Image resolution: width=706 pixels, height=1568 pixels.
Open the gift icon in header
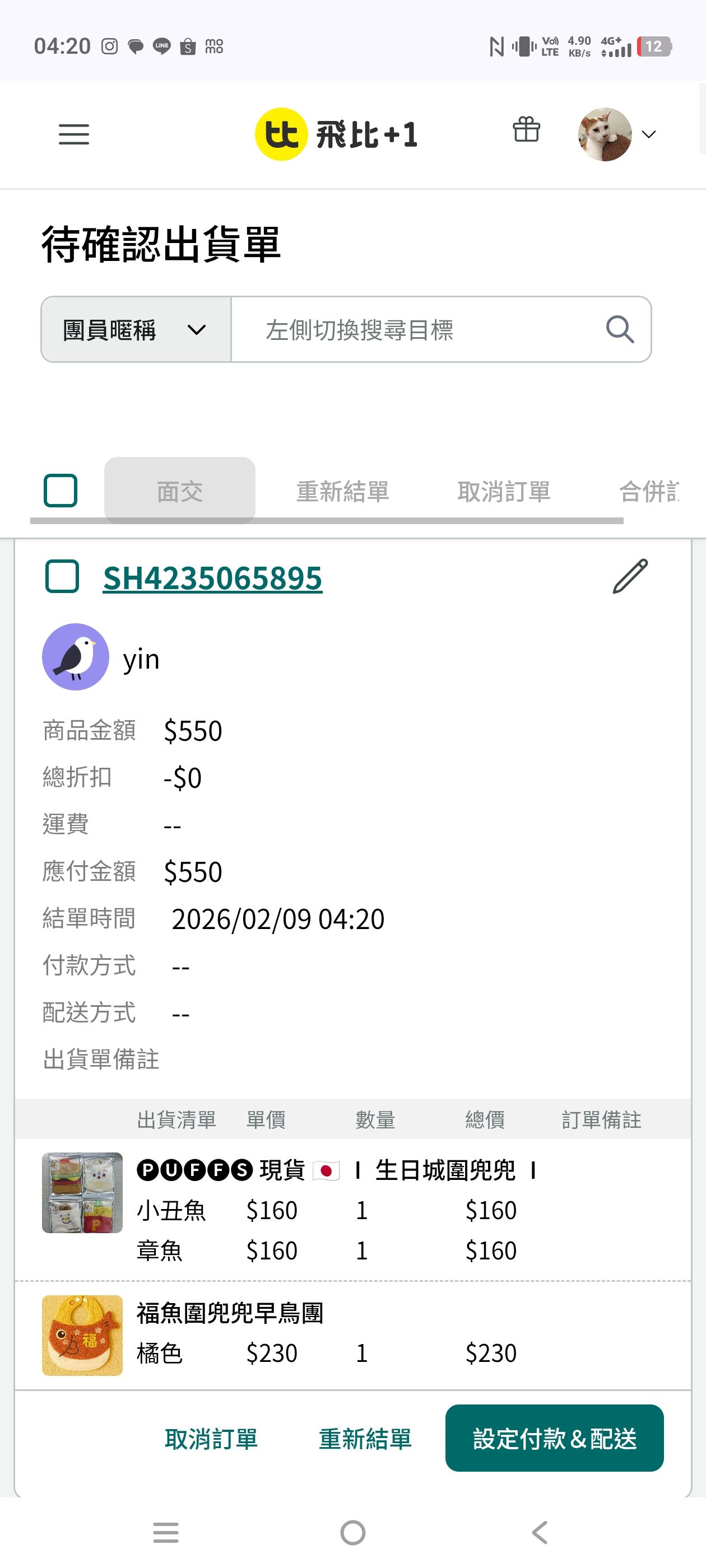526,130
